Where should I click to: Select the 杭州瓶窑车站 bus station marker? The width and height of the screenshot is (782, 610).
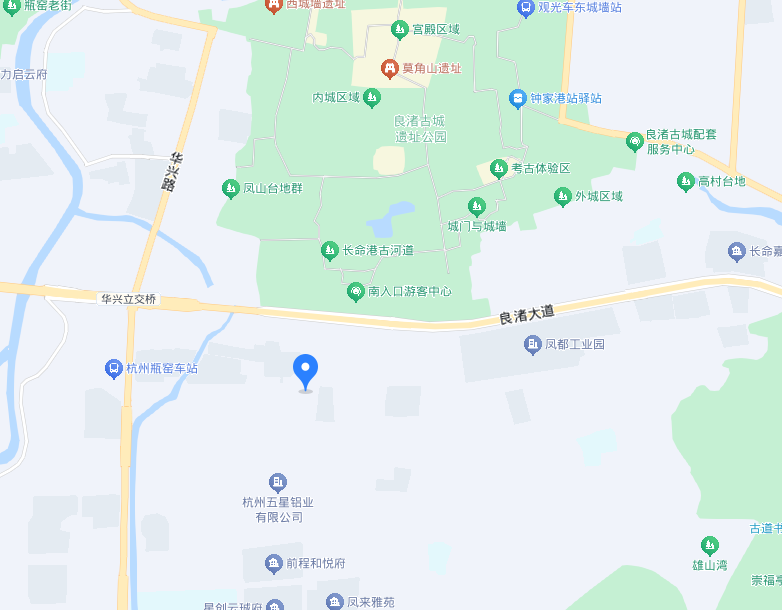[x=114, y=369]
